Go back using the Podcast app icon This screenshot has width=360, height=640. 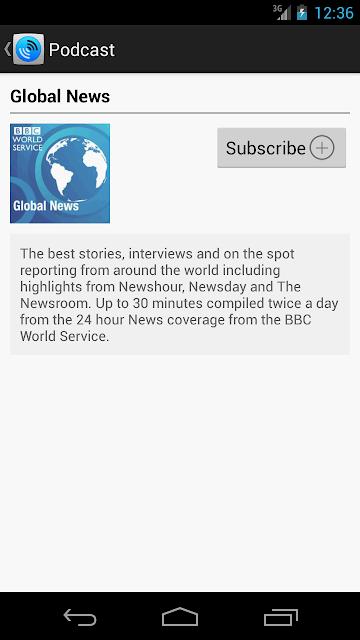tap(24, 49)
